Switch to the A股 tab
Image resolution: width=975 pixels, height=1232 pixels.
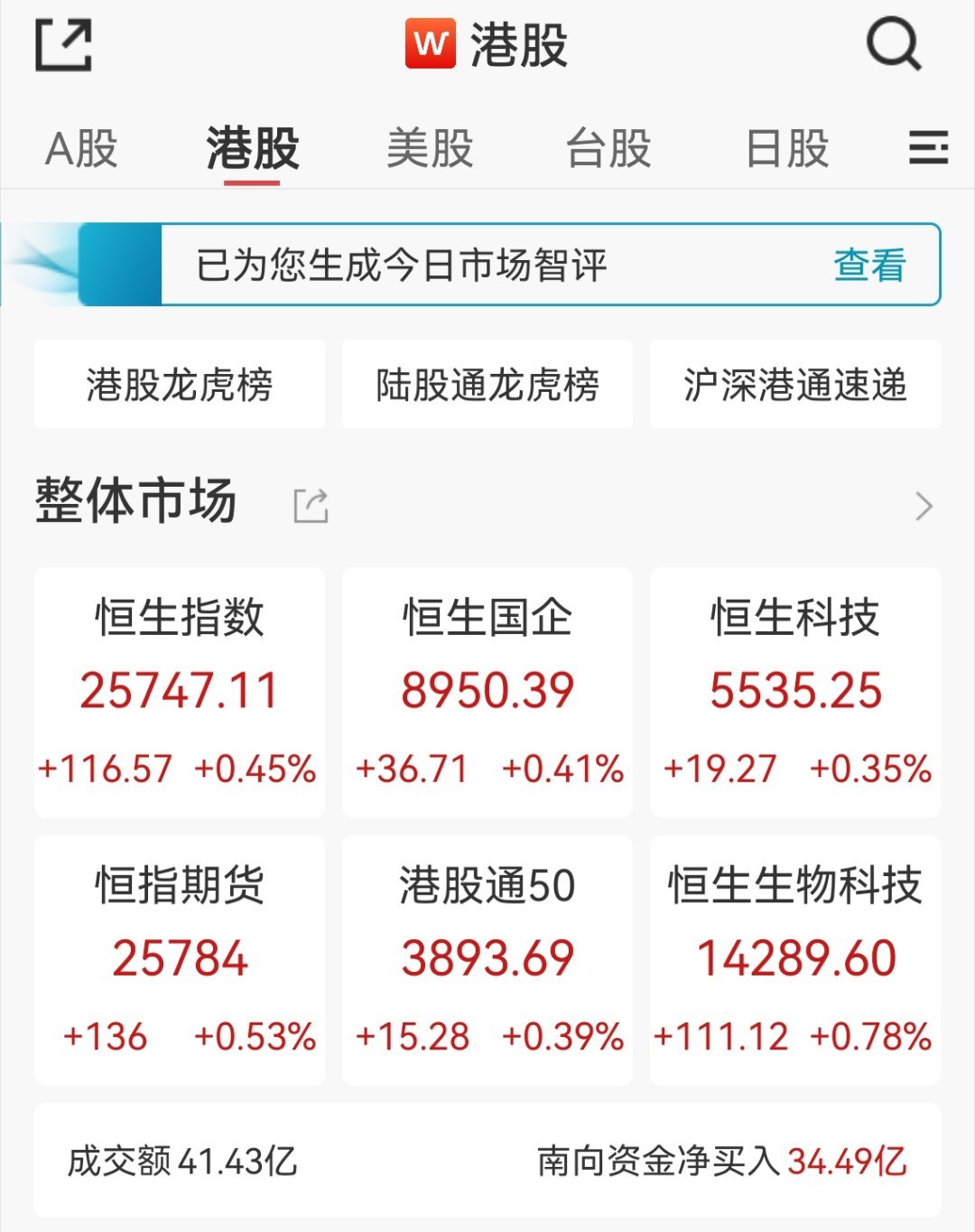tap(81, 149)
